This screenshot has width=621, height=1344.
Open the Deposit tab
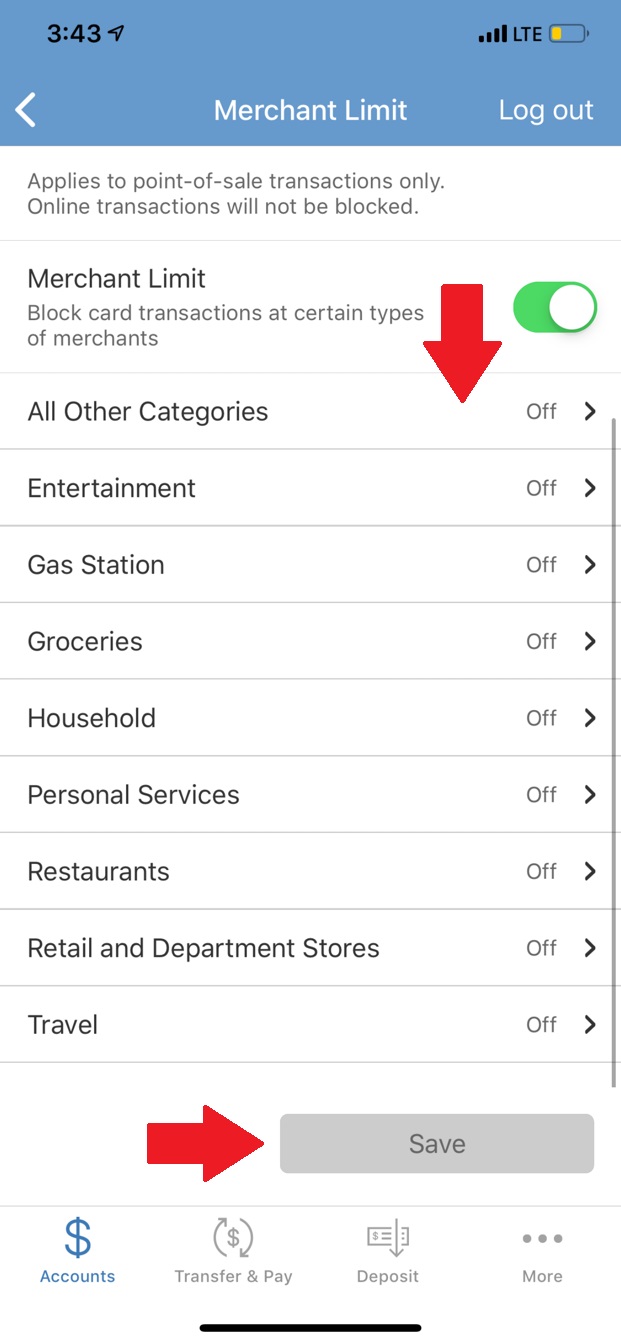[x=388, y=1251]
